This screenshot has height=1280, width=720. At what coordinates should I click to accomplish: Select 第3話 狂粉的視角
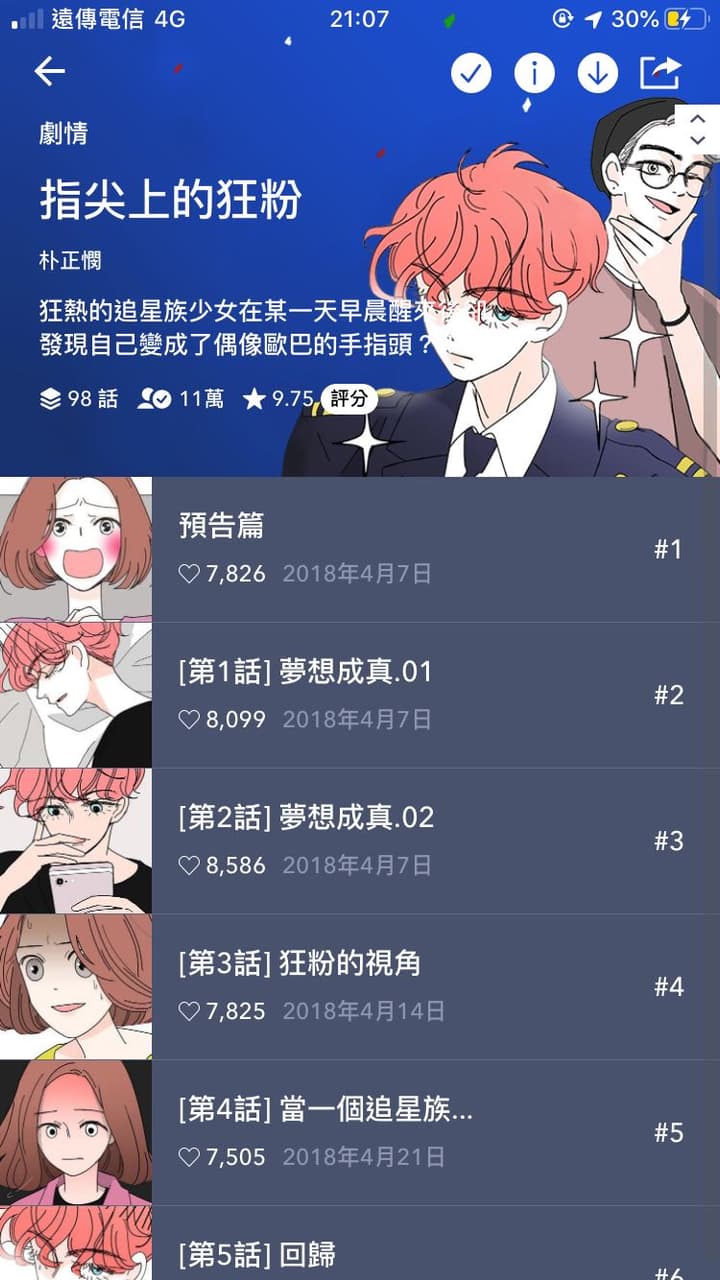pyautogui.click(x=360, y=987)
